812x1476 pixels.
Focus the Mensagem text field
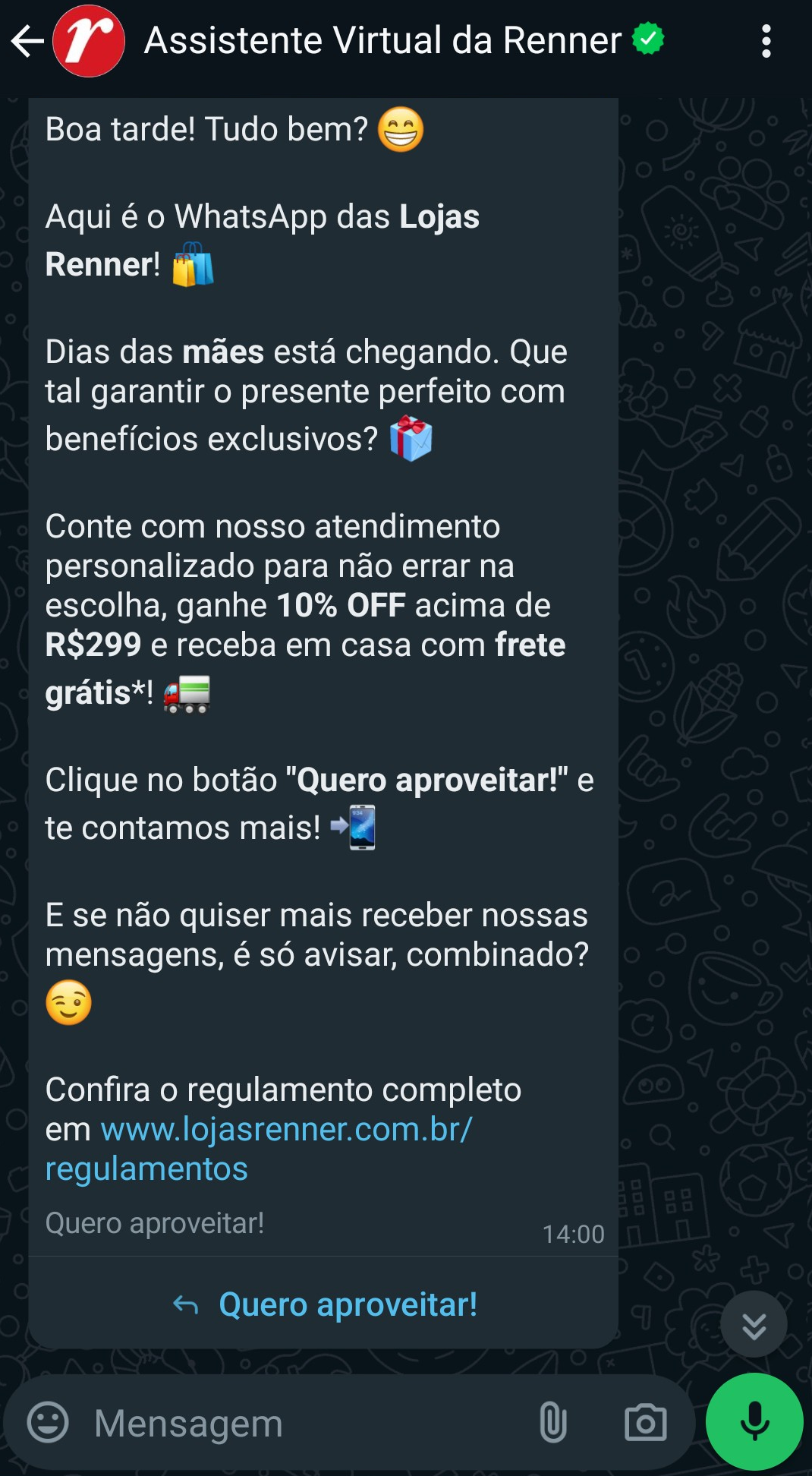[x=304, y=1422]
